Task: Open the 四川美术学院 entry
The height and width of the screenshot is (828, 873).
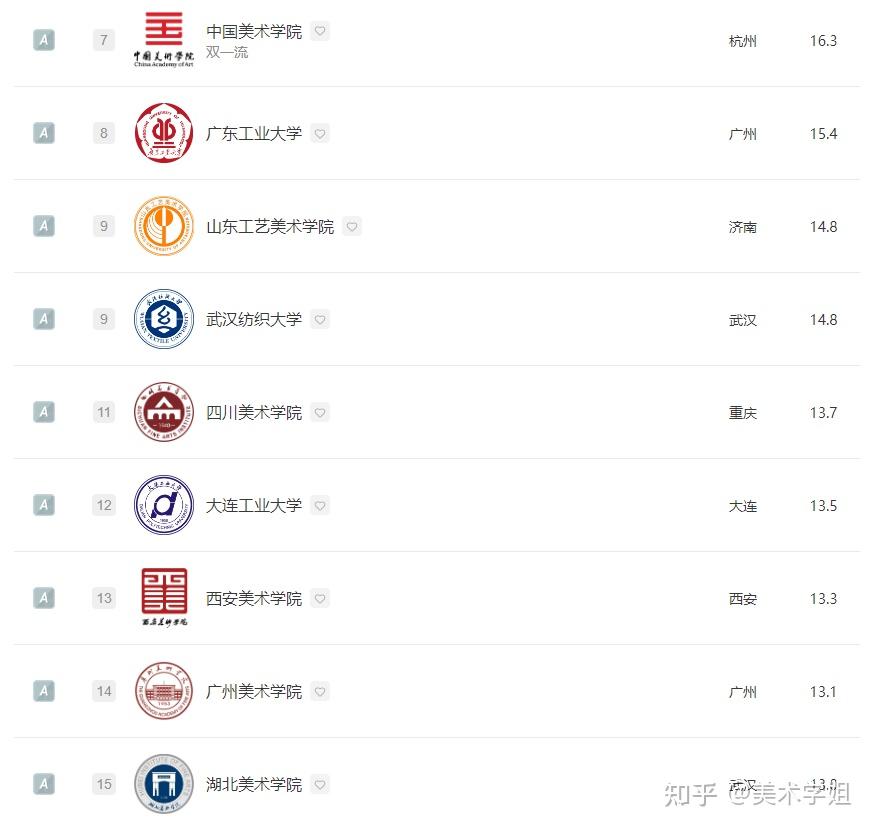Action: pyautogui.click(x=253, y=412)
